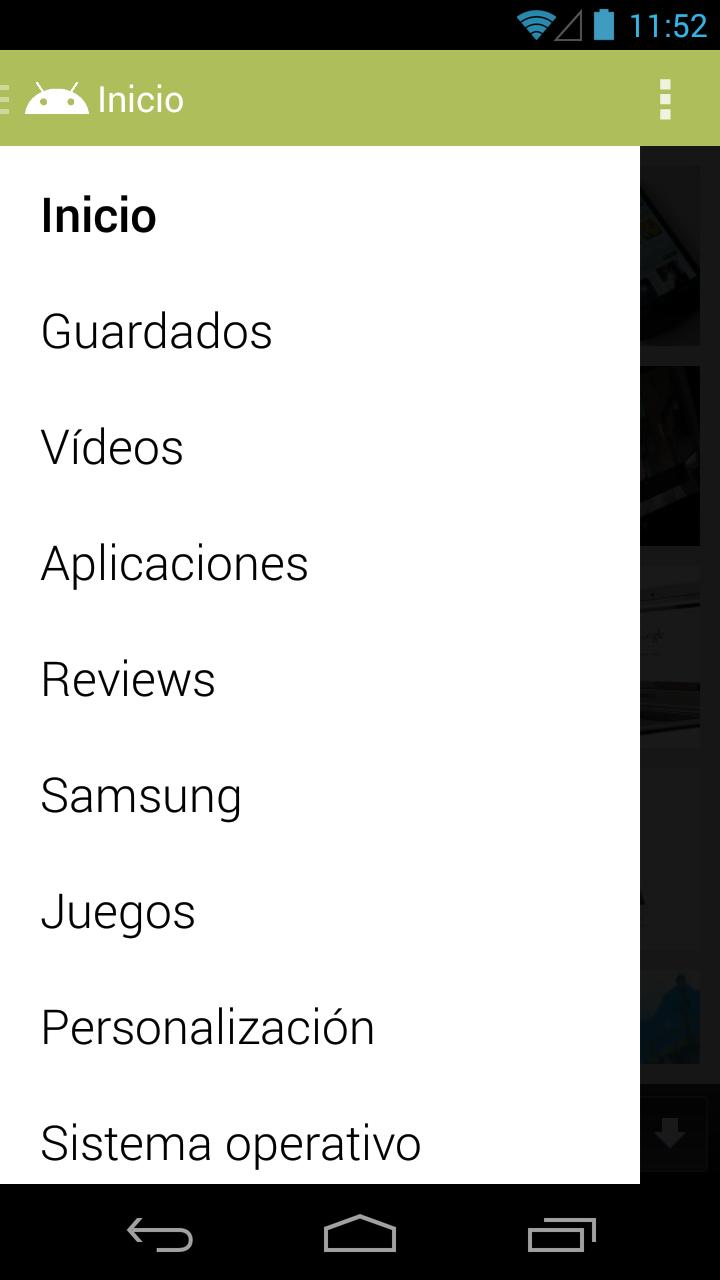Tap the Back navigation icon
This screenshot has height=1280, width=720.
[160, 1237]
